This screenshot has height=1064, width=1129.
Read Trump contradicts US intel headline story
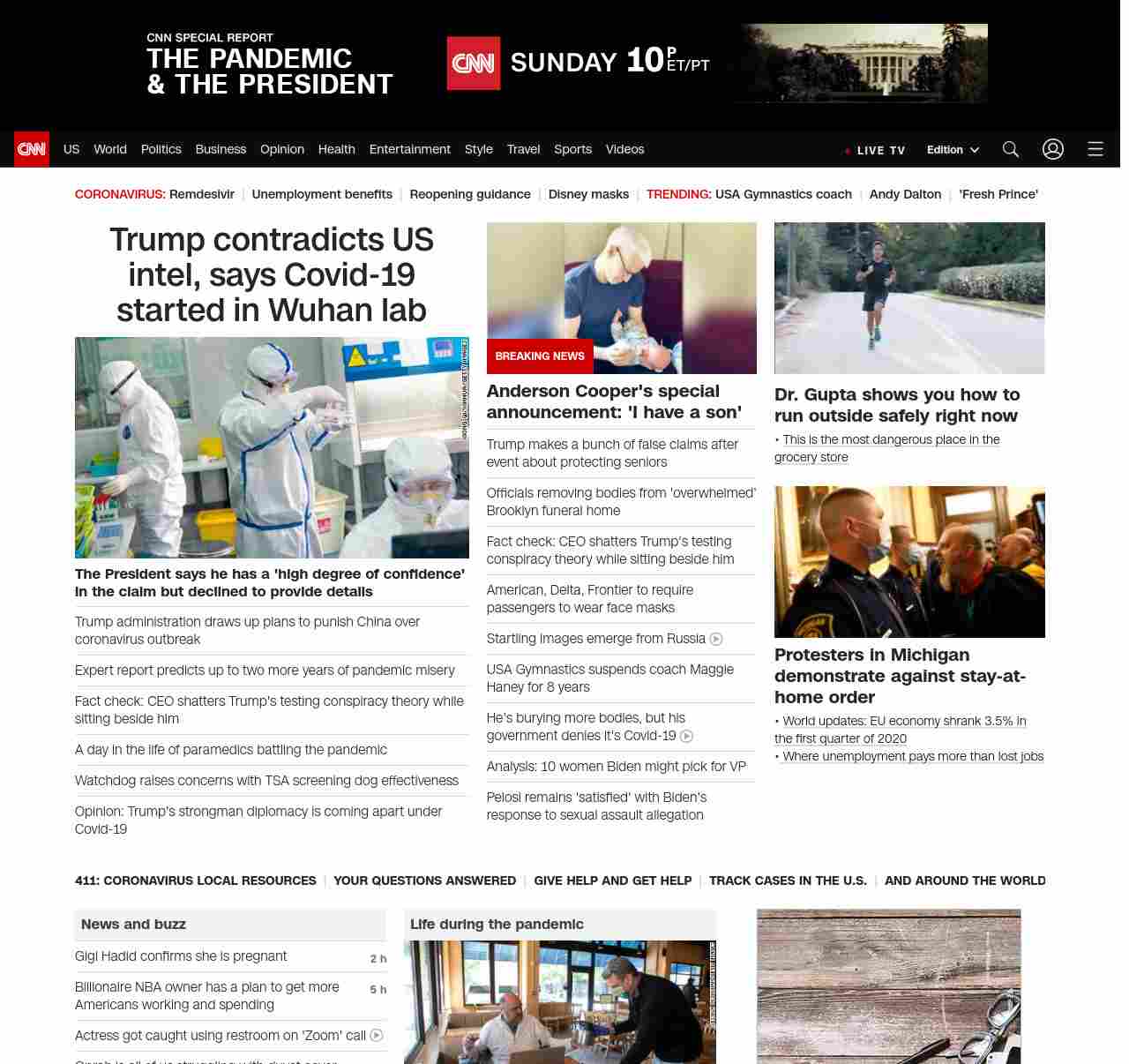coord(272,274)
